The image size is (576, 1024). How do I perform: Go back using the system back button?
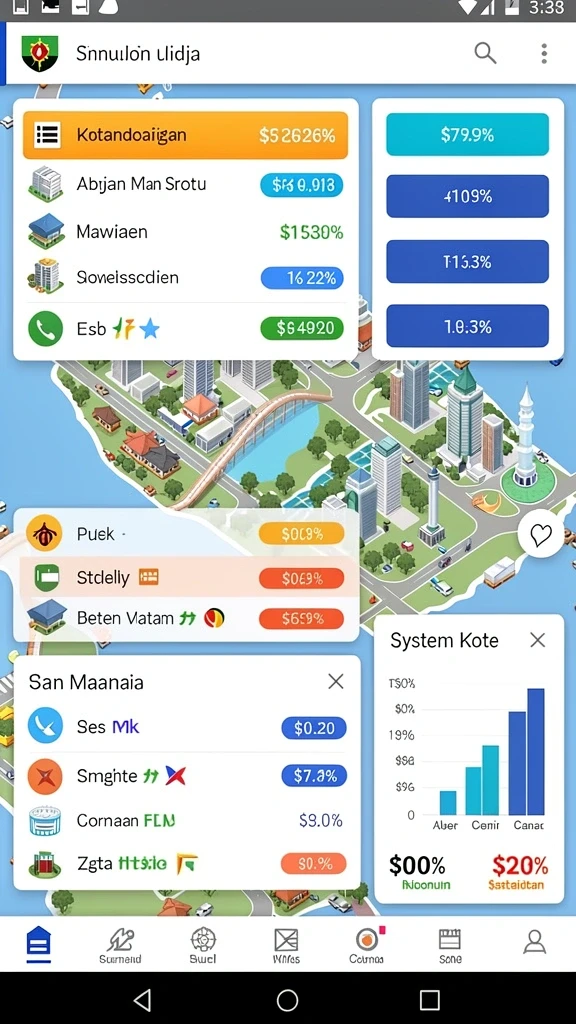pyautogui.click(x=142, y=999)
